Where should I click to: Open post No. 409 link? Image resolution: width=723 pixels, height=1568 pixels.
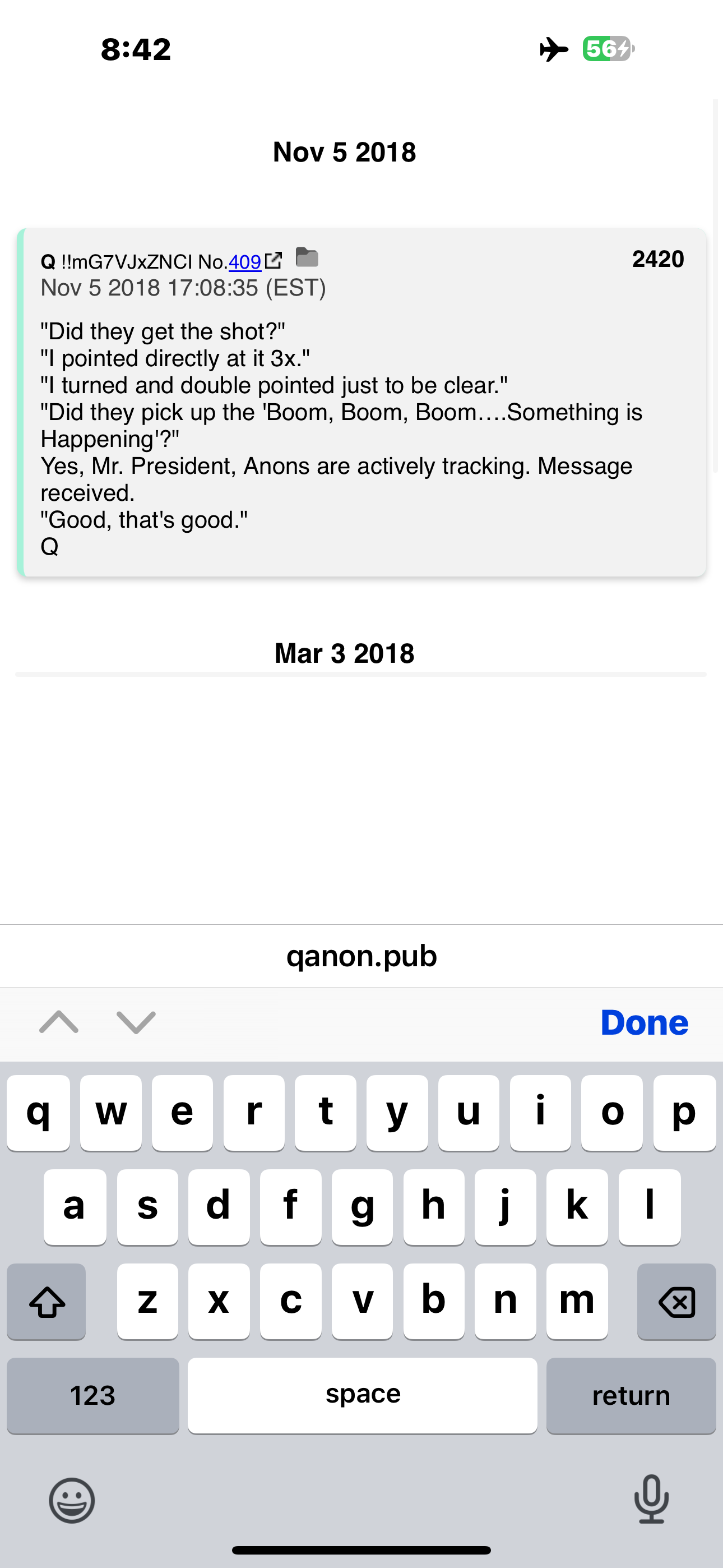click(245, 262)
